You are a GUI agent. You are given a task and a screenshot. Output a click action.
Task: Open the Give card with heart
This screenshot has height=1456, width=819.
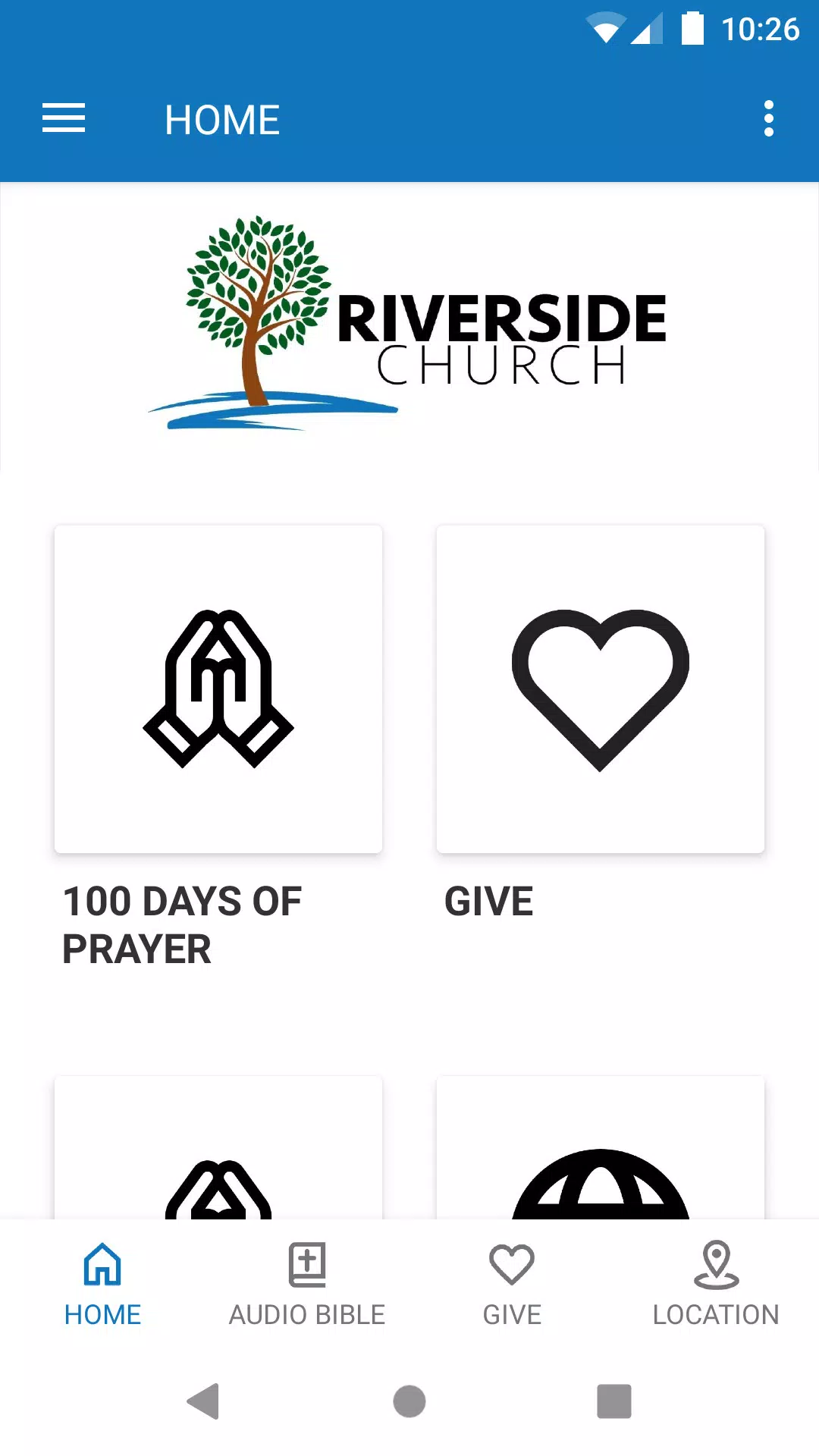[600, 689]
